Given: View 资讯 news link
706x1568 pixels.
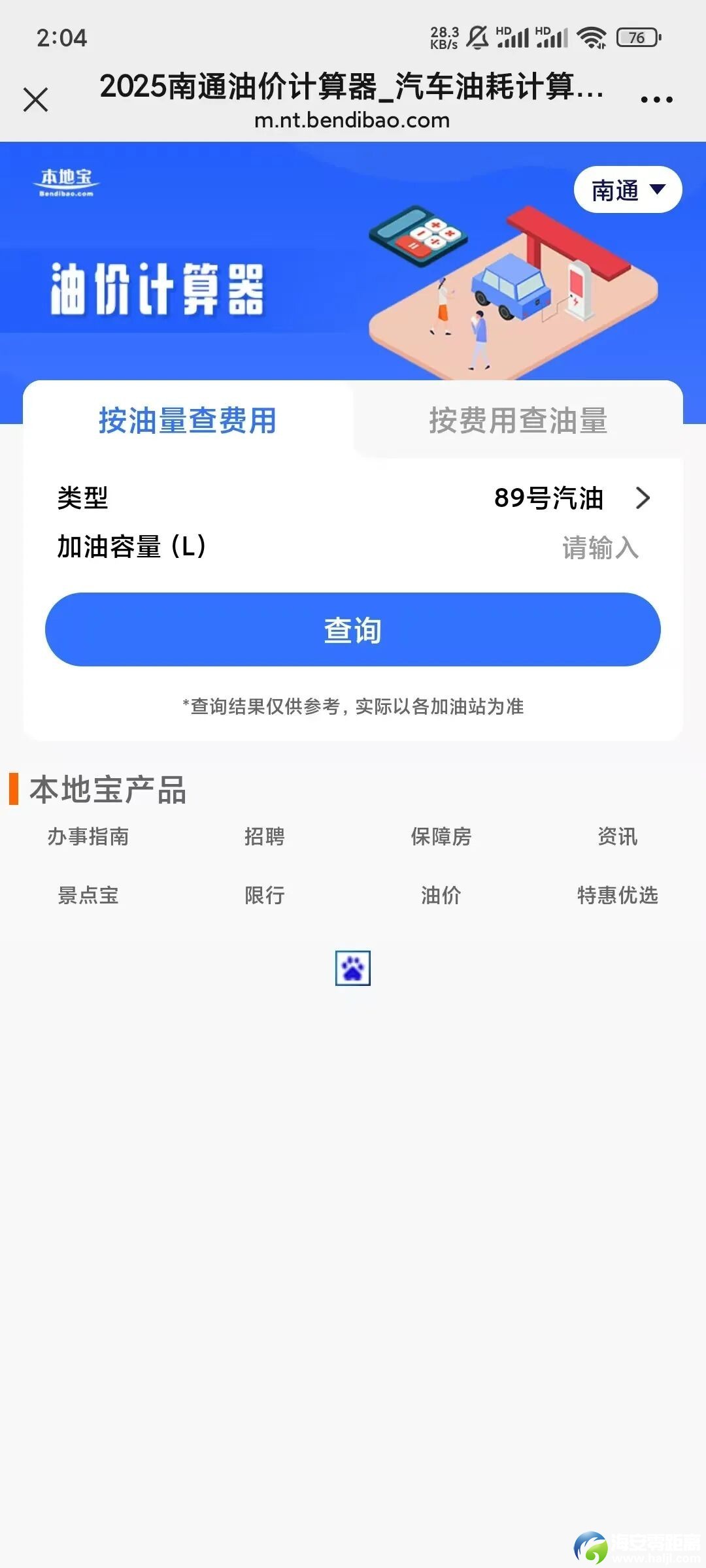Looking at the screenshot, I should (617, 836).
